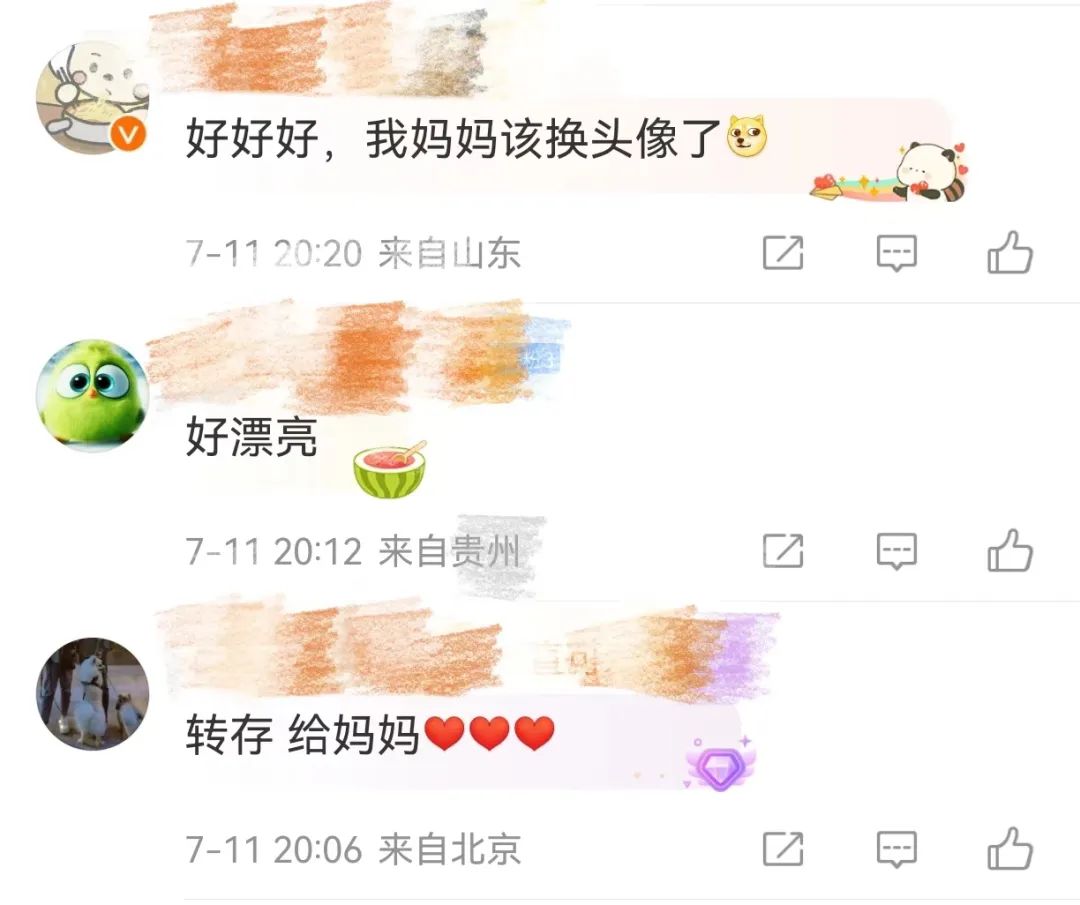Image resolution: width=1080 pixels, height=905 pixels.
Task: Reply to the '转存 给妈妈' comment
Action: 896,849
